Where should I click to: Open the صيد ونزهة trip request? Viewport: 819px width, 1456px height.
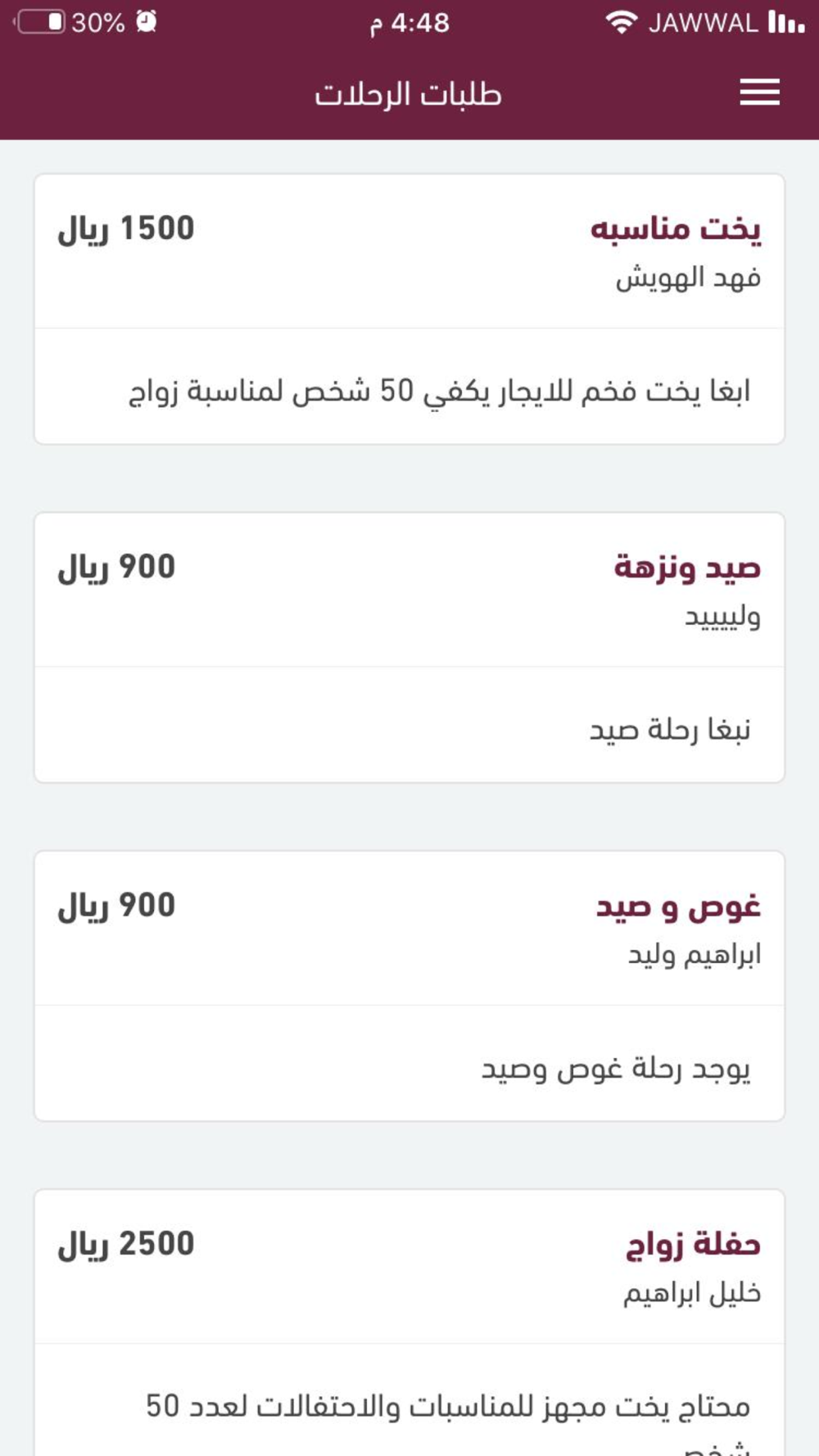pyautogui.click(x=409, y=648)
